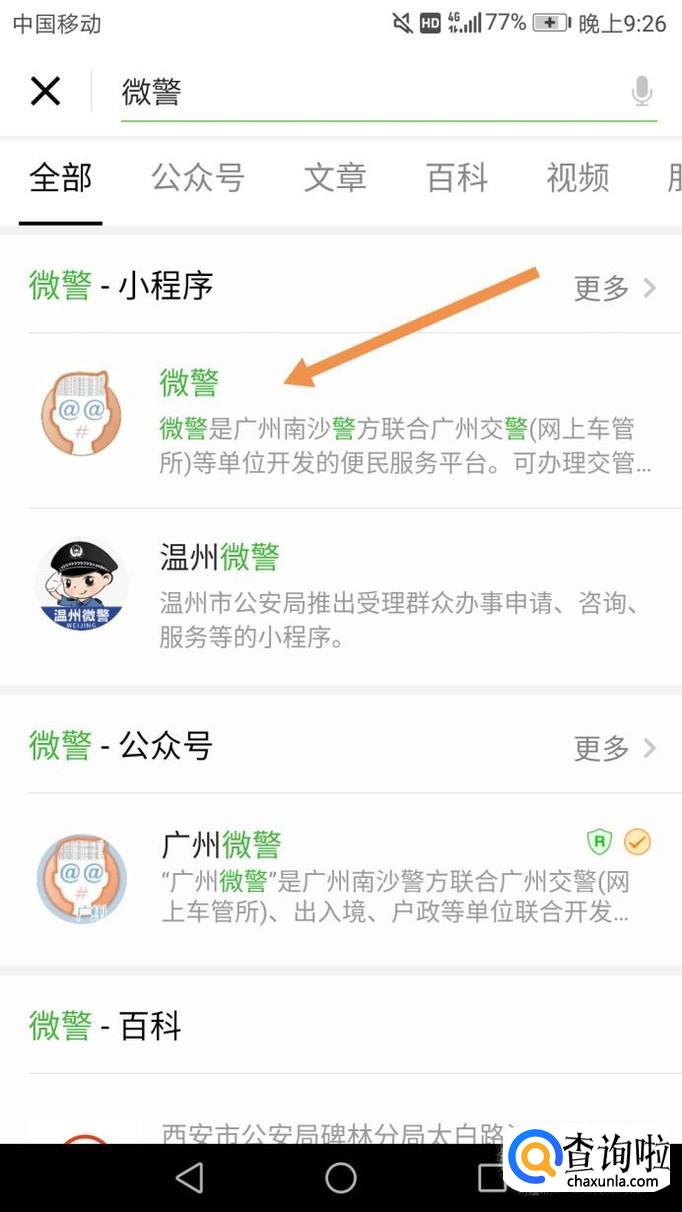The height and width of the screenshot is (1212, 682).
Task: Open the 温州微警 mini program
Action: tap(341, 596)
